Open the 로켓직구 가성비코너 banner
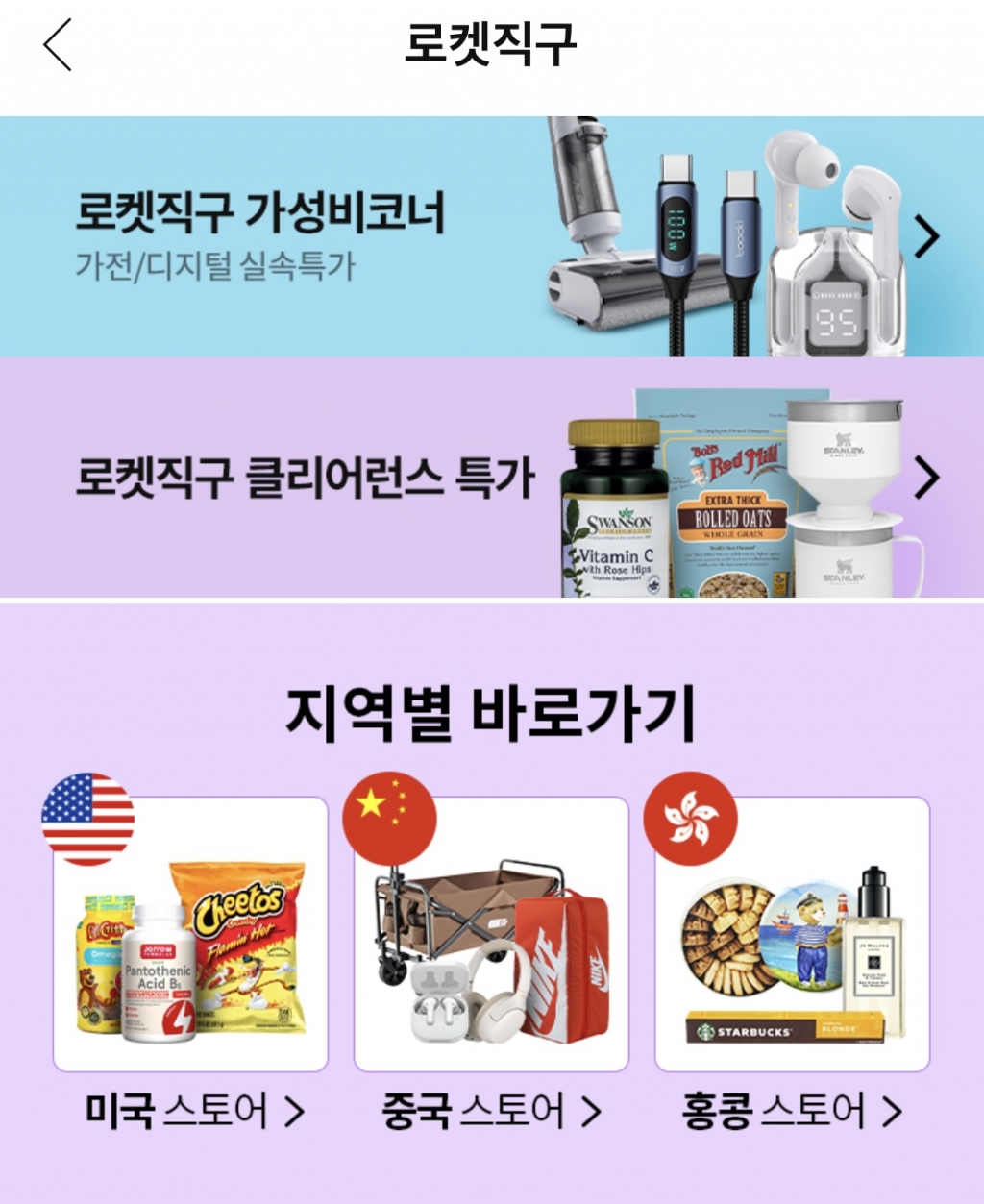 click(x=491, y=236)
